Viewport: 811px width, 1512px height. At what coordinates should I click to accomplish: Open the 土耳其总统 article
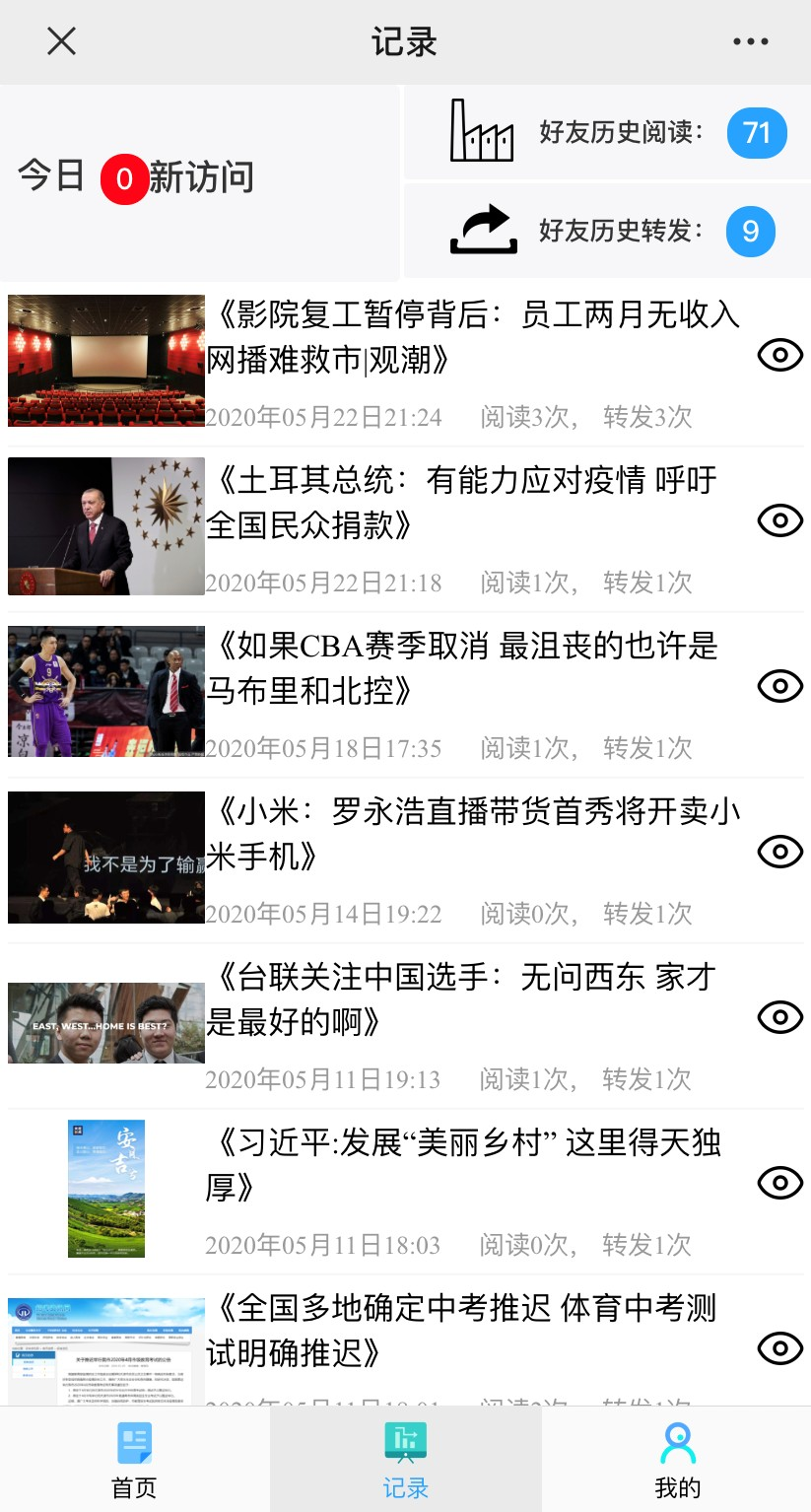[461, 503]
